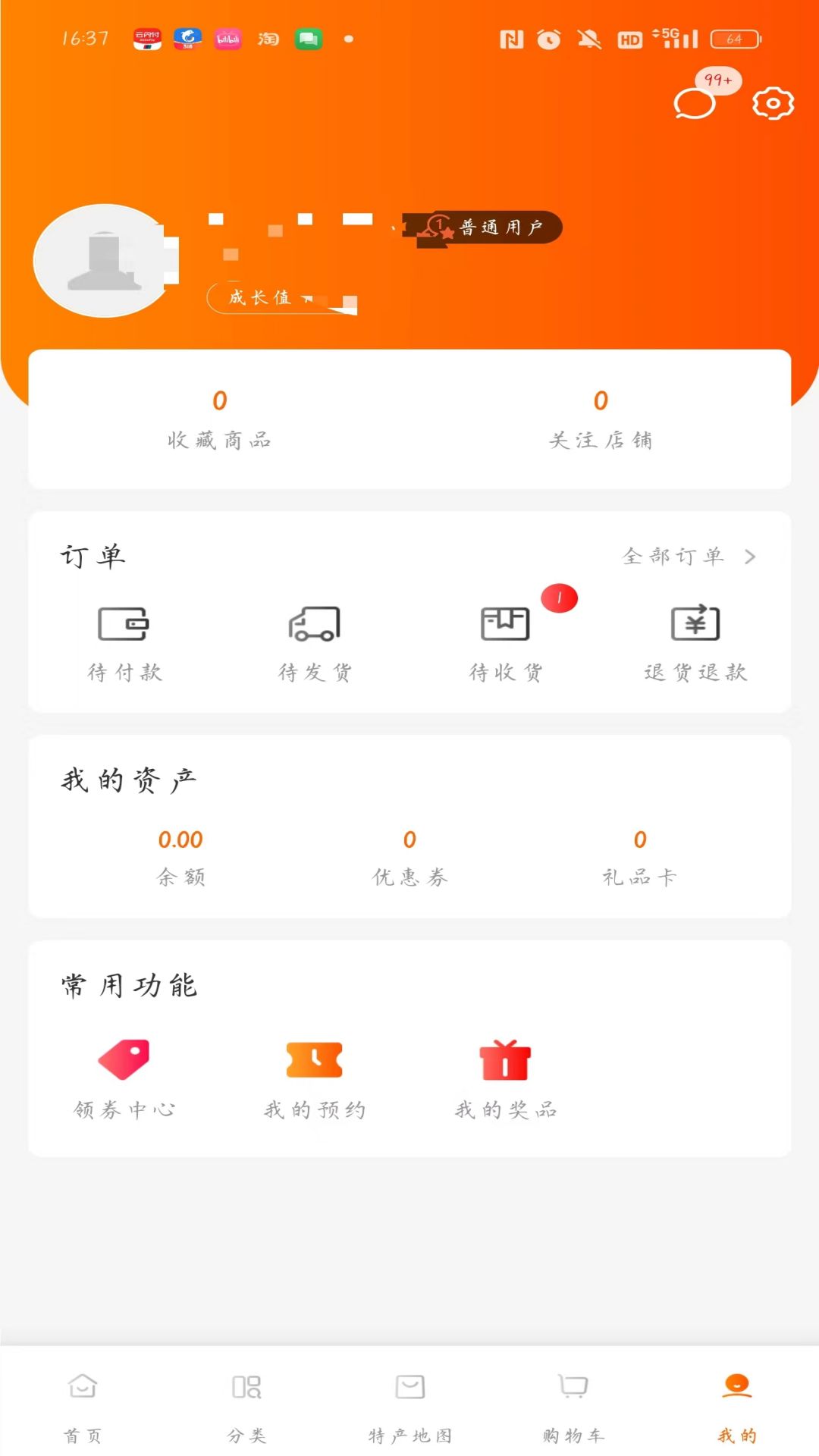
Task: Open 待收货 orders with red badge
Action: [x=504, y=641]
